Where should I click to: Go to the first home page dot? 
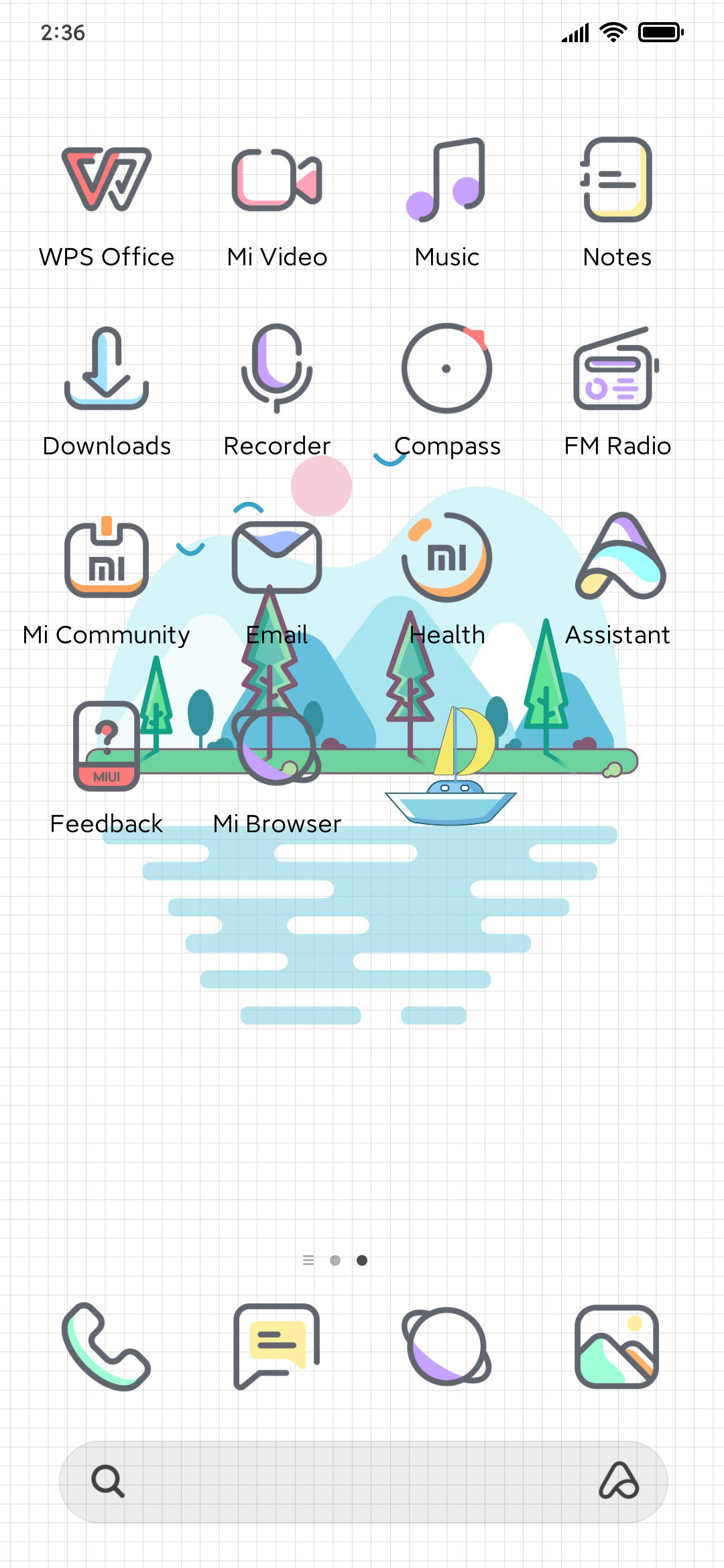[335, 1260]
